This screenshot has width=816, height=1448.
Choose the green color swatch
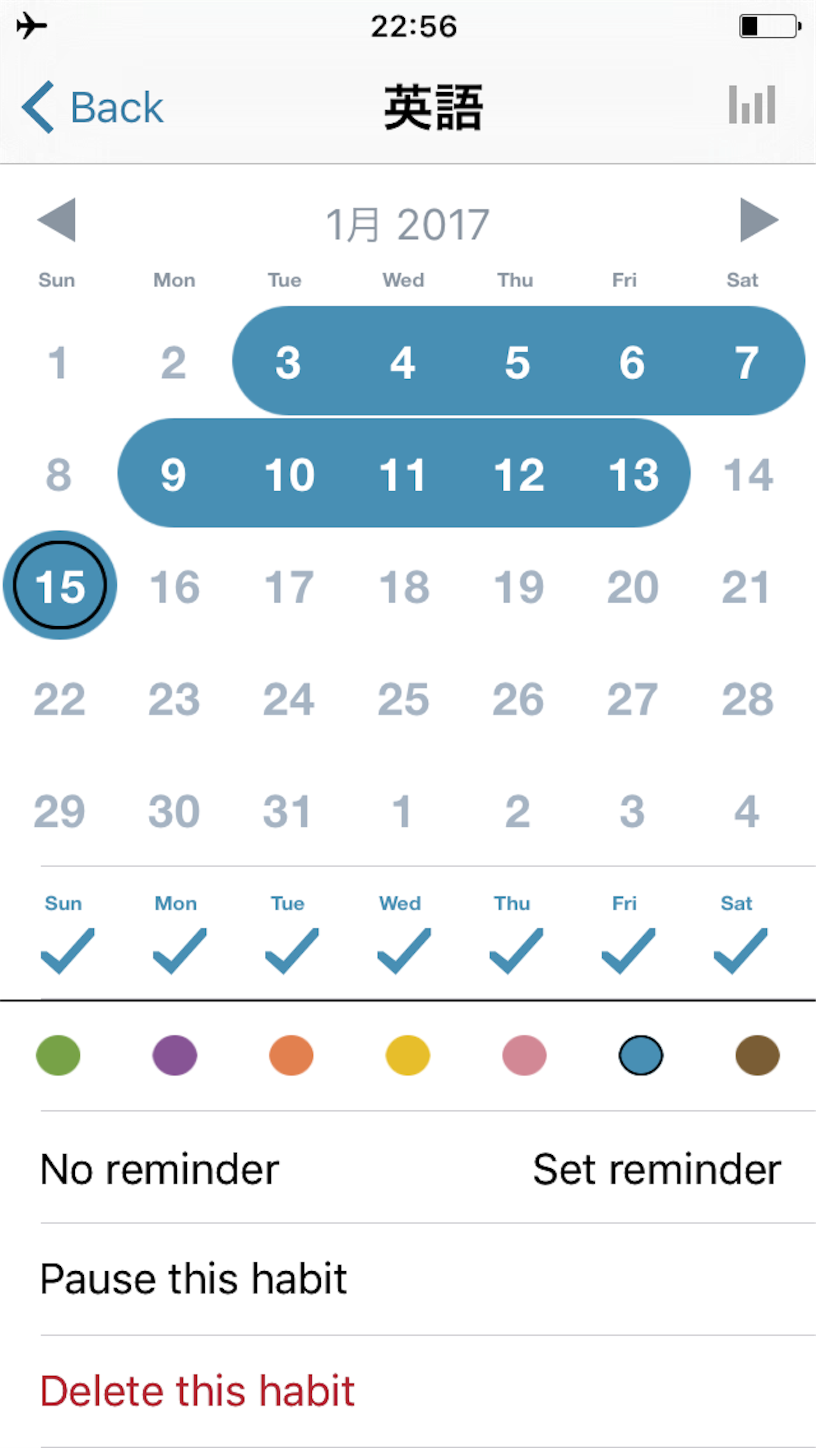click(x=58, y=1055)
